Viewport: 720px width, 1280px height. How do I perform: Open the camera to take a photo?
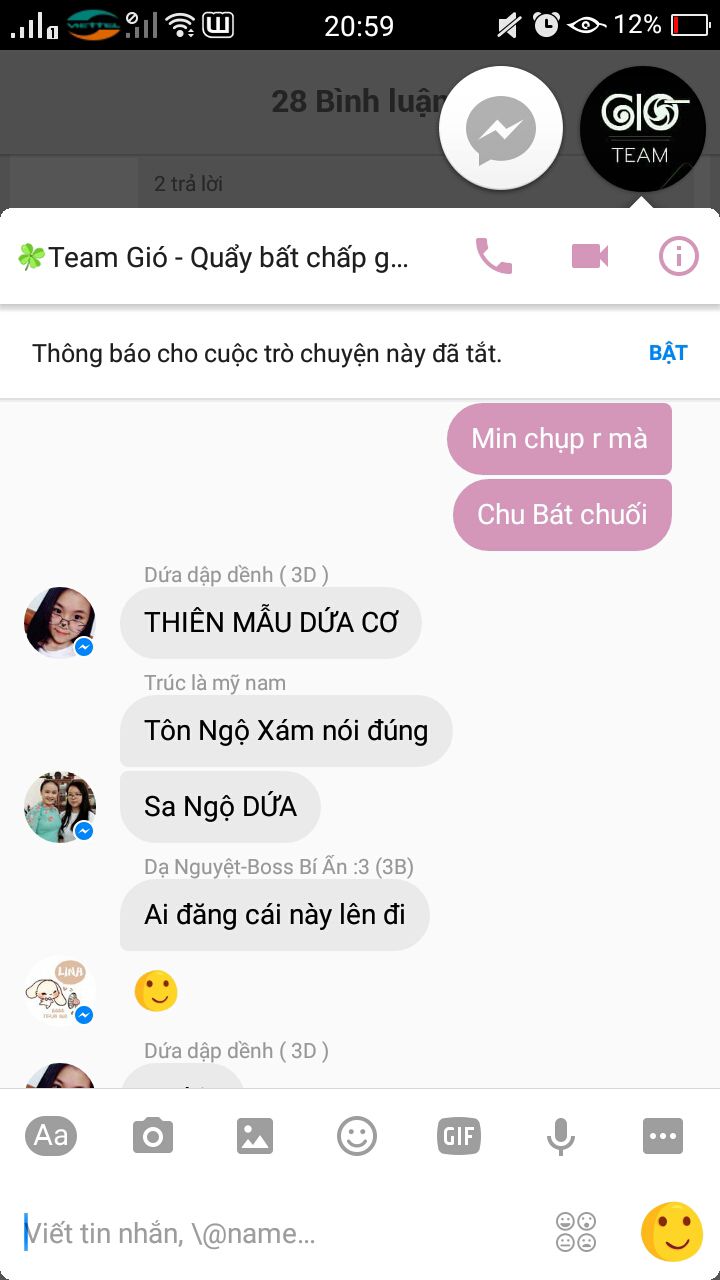(153, 1136)
